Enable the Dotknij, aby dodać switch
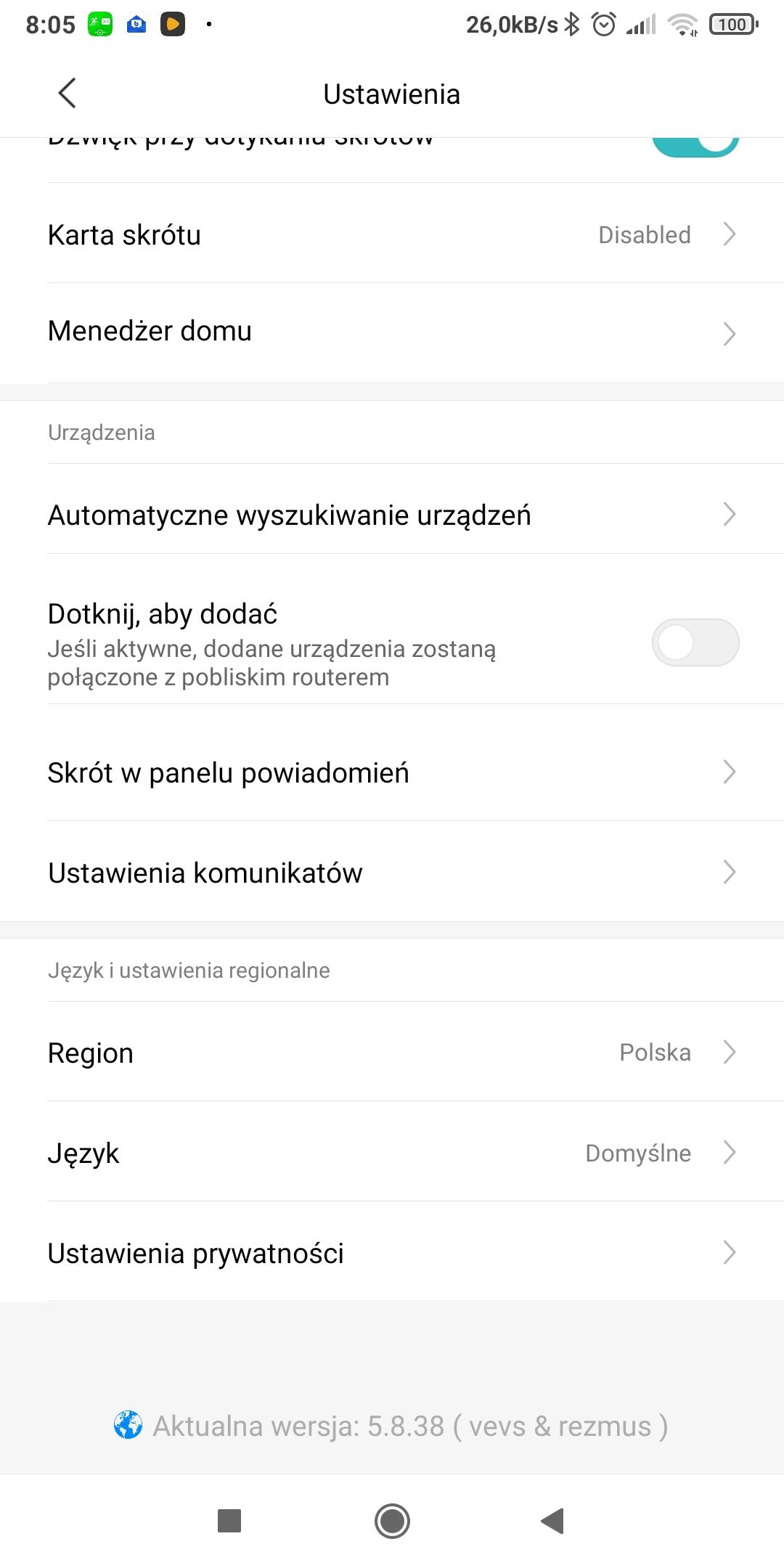The height and width of the screenshot is (1568, 784). tap(695, 642)
